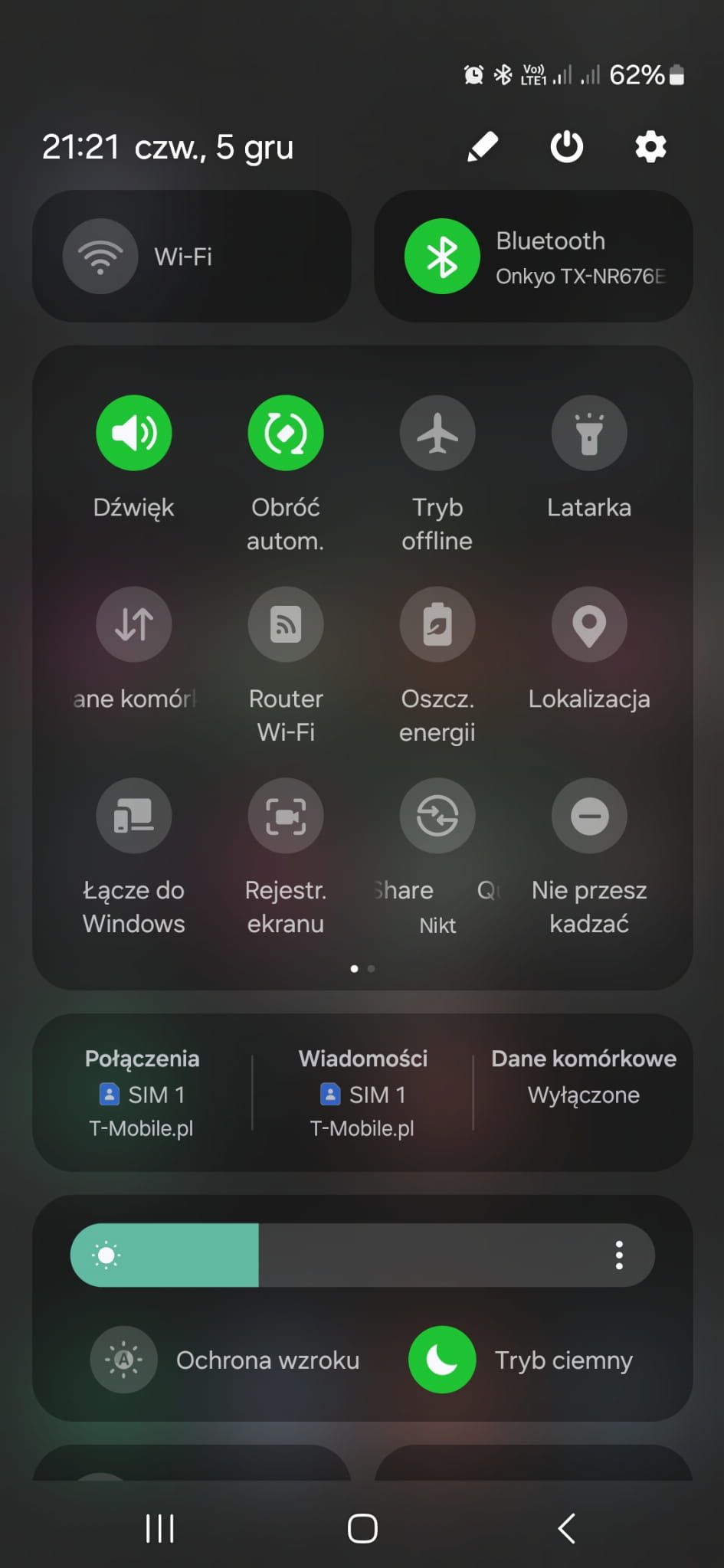Screen dimensions: 724x1568
Task: Toggle Quick Share tile
Action: pos(437,816)
